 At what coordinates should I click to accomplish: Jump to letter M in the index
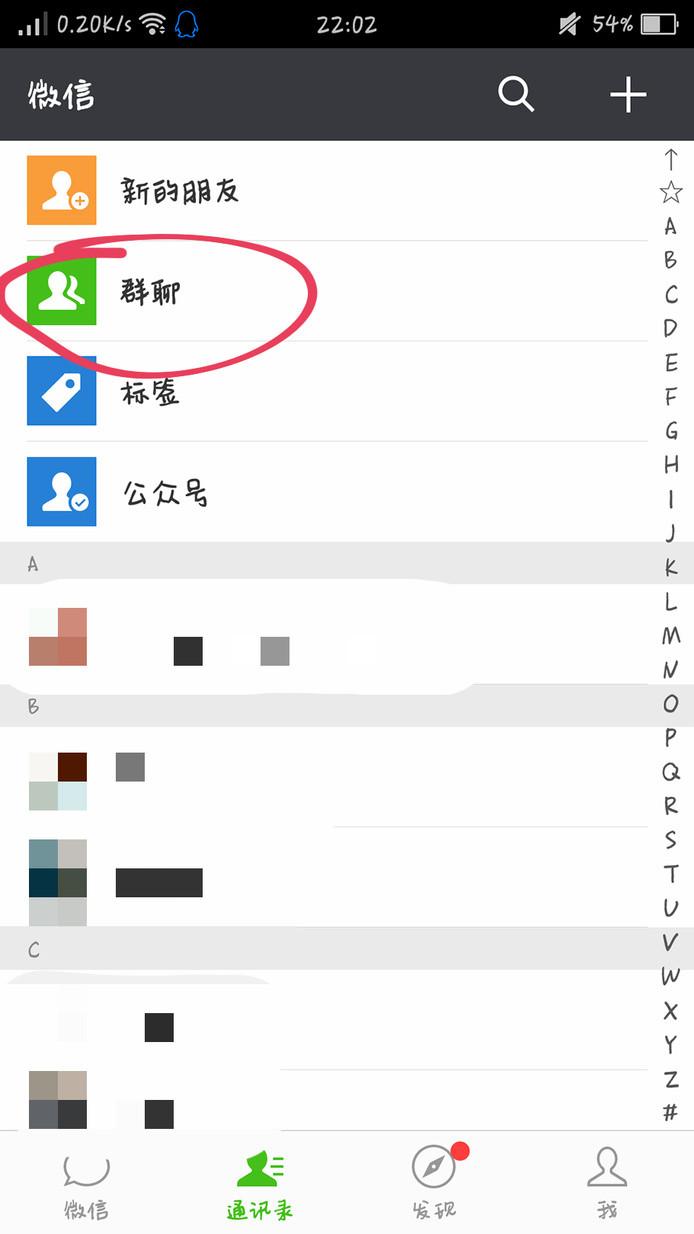pyautogui.click(x=671, y=635)
